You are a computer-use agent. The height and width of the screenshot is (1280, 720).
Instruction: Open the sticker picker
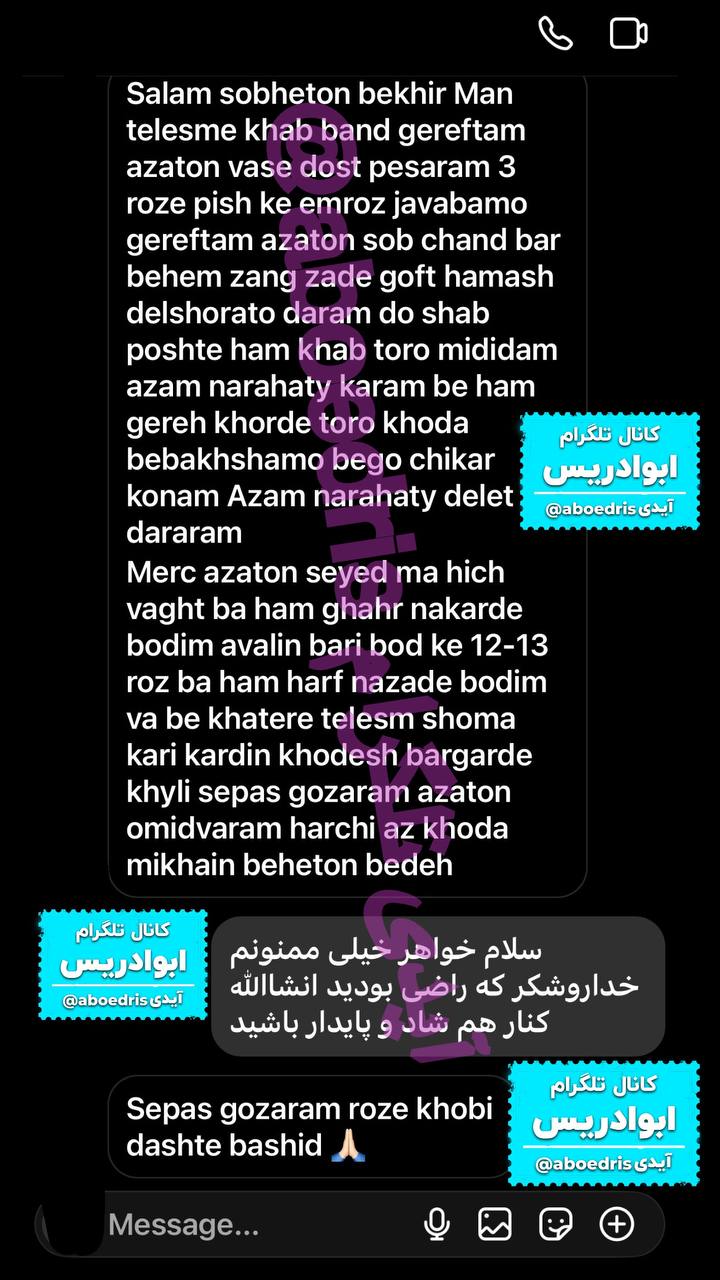pyautogui.click(x=555, y=1224)
